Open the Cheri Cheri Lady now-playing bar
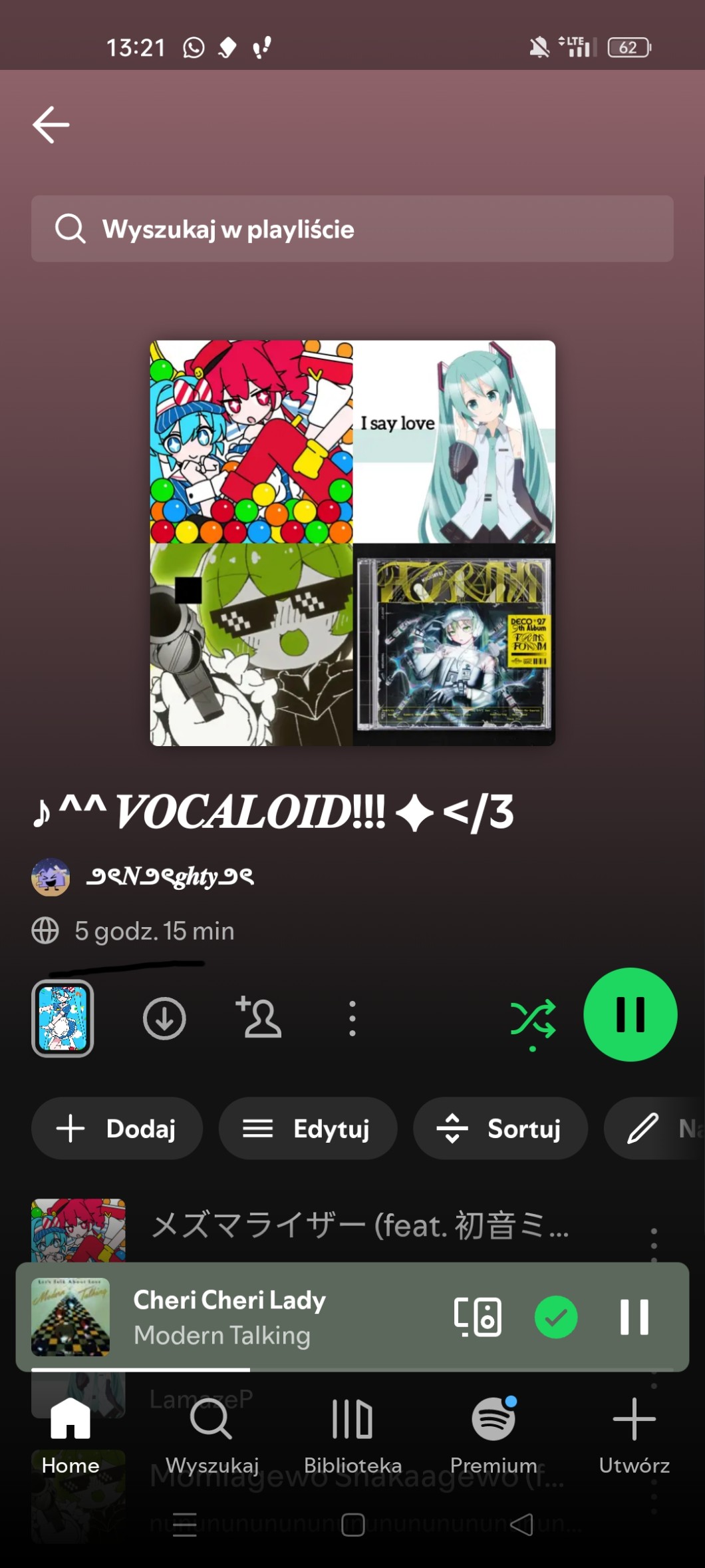Screen dimensions: 705x1568 coord(266,1316)
